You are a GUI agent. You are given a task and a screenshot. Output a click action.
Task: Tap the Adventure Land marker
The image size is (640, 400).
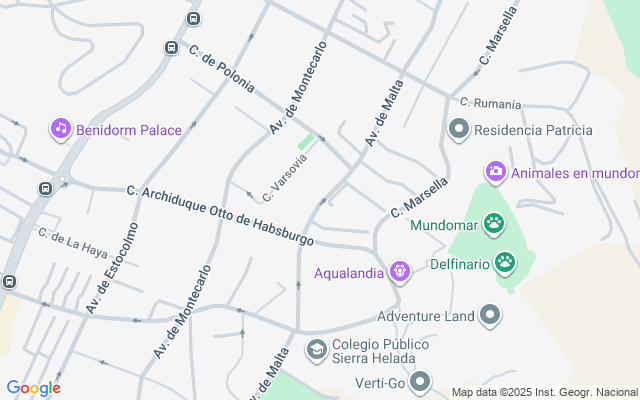[x=489, y=316]
